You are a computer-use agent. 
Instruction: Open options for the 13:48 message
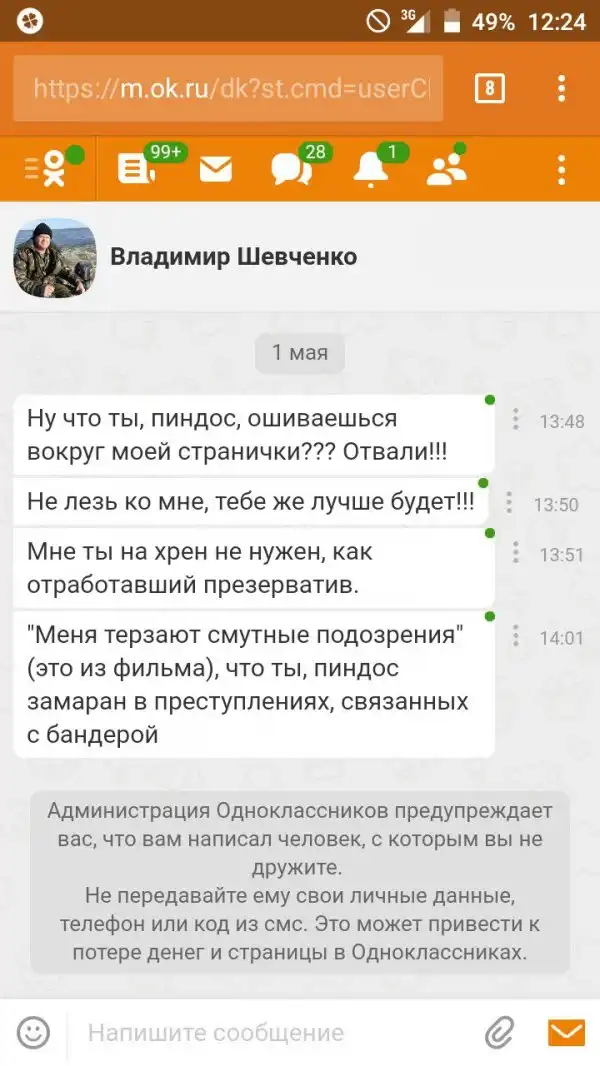click(515, 420)
